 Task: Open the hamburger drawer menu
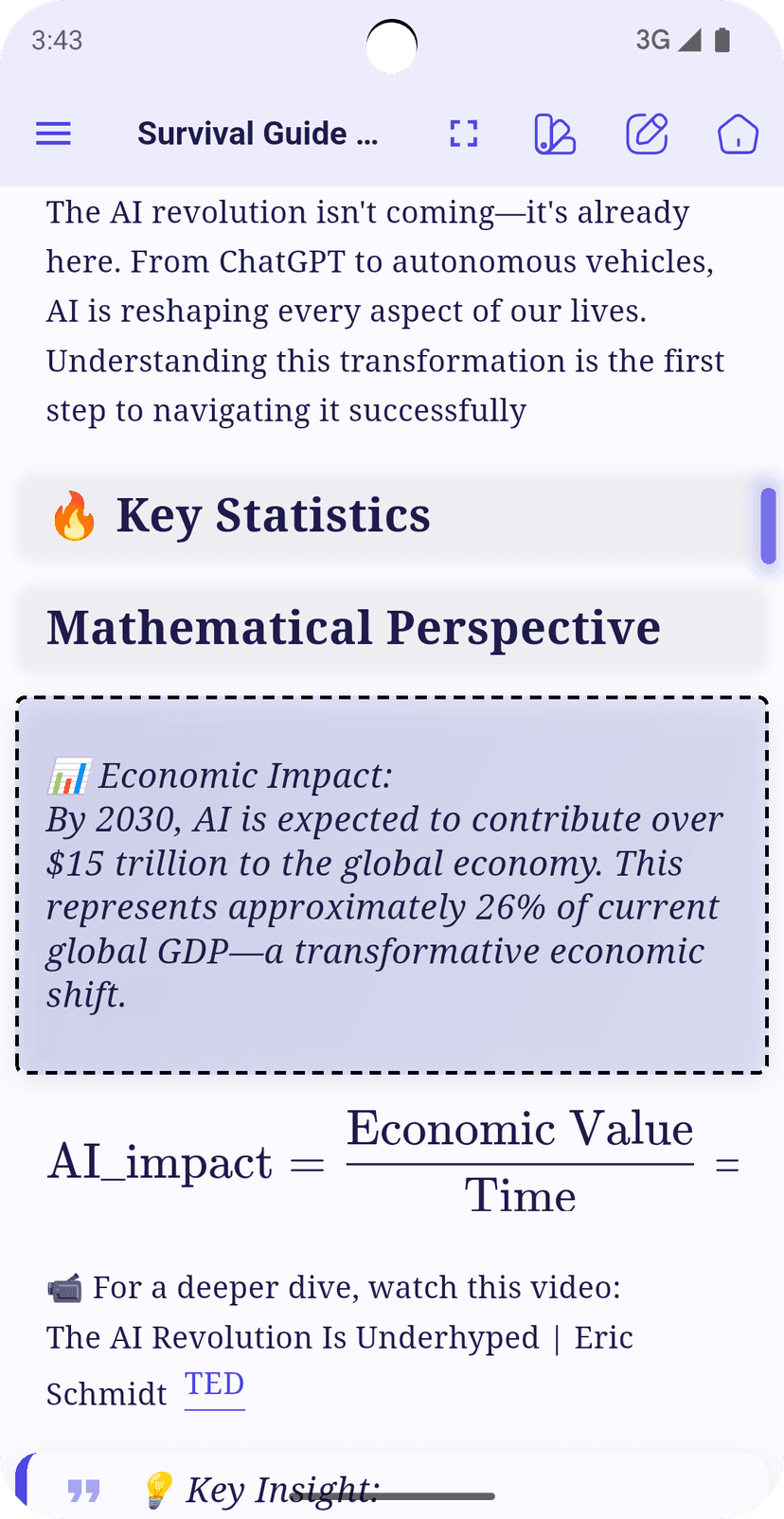coord(53,134)
